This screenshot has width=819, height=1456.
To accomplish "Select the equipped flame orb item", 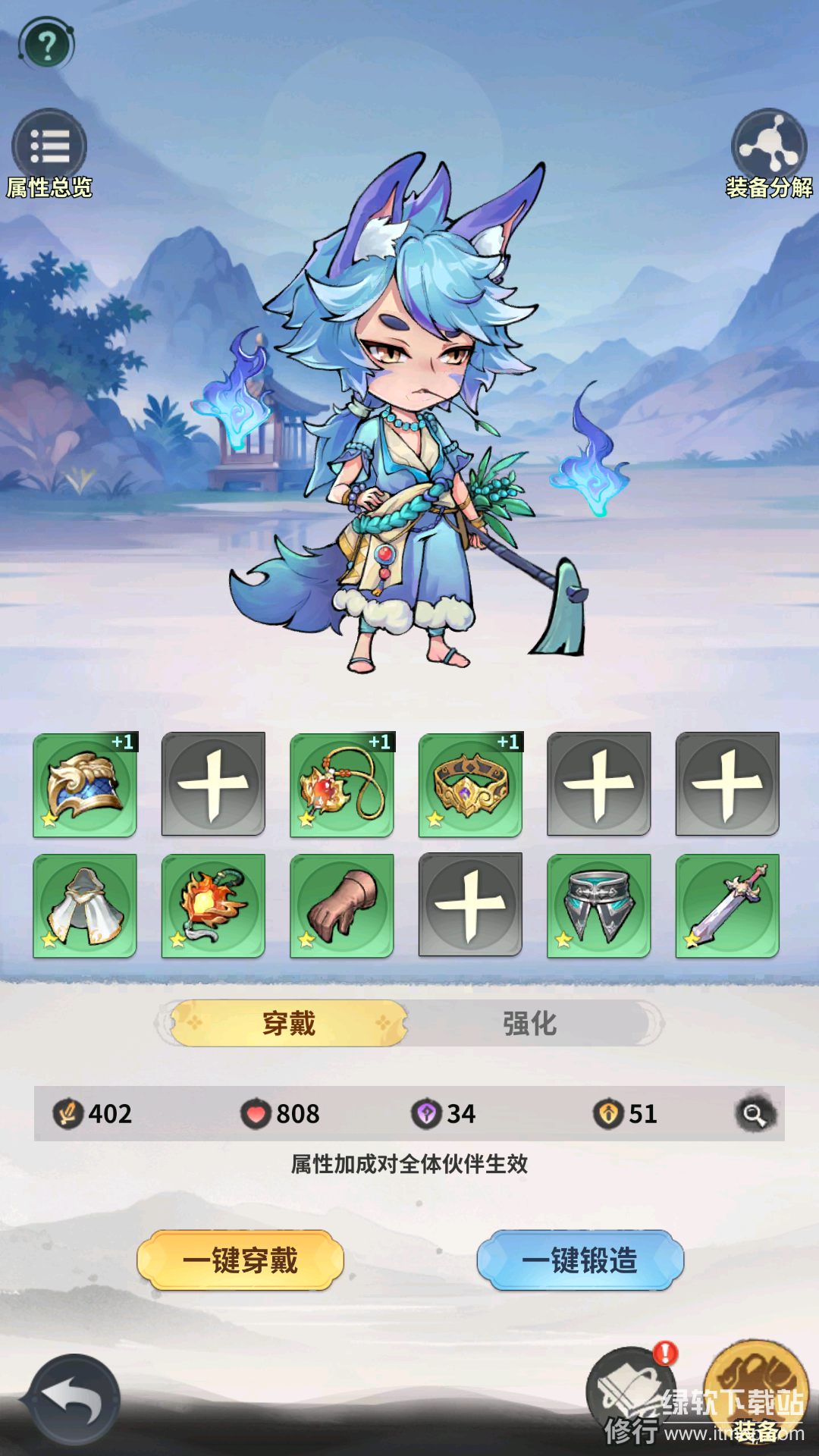I will click(213, 905).
